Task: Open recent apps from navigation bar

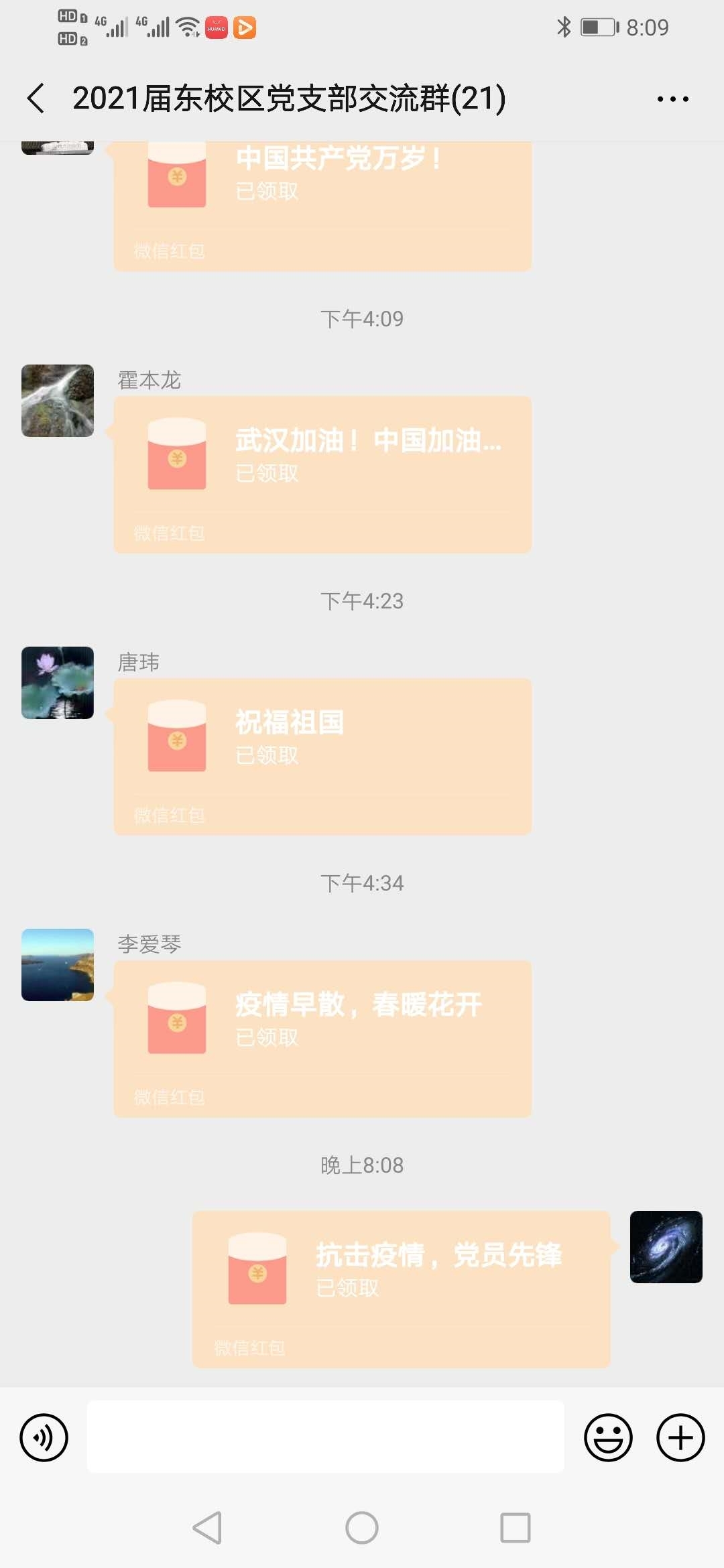Action: (515, 1528)
